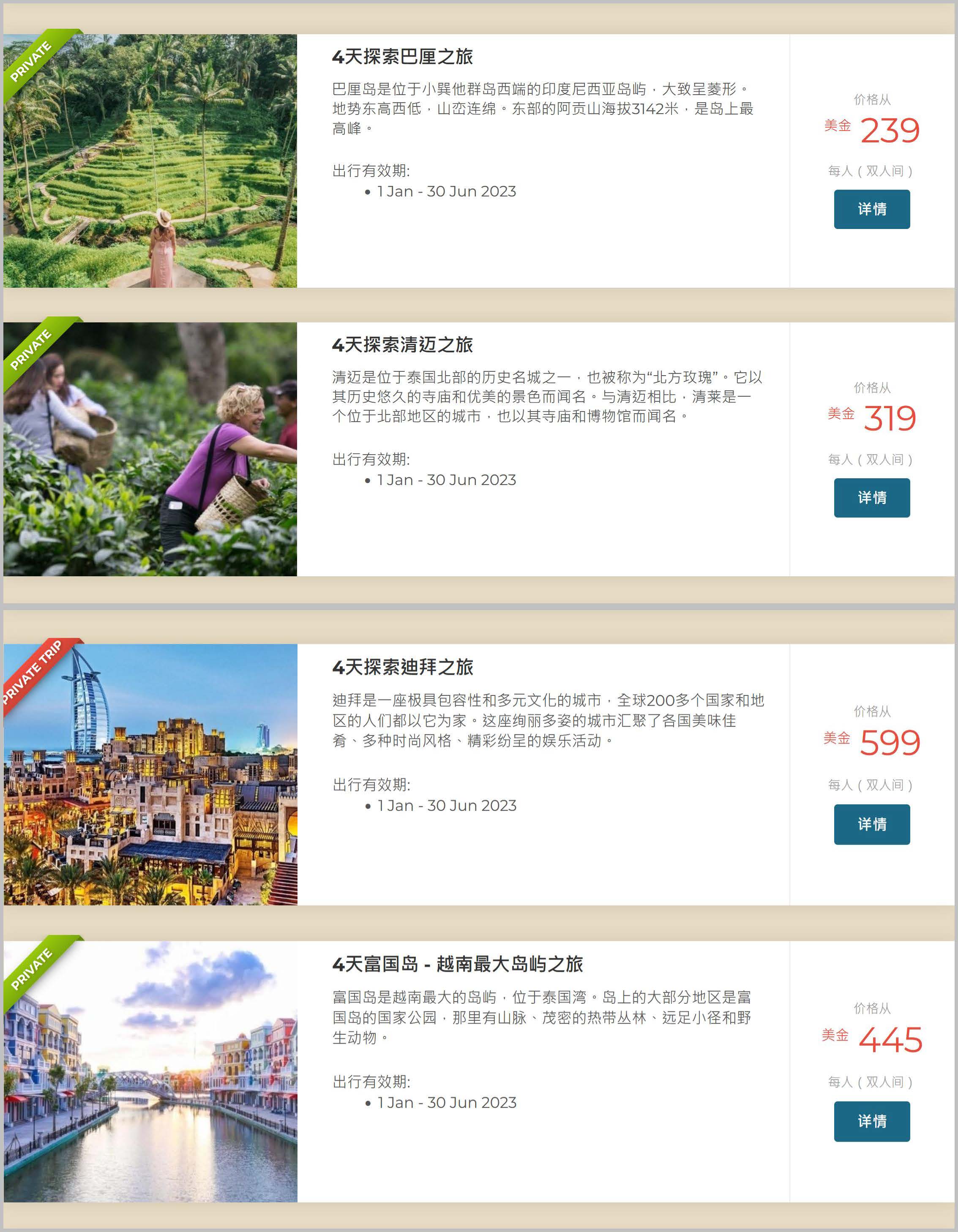Open 详情 for the 4天探索巴厘之旅 trip
The width and height of the screenshot is (958, 1232).
tap(871, 209)
